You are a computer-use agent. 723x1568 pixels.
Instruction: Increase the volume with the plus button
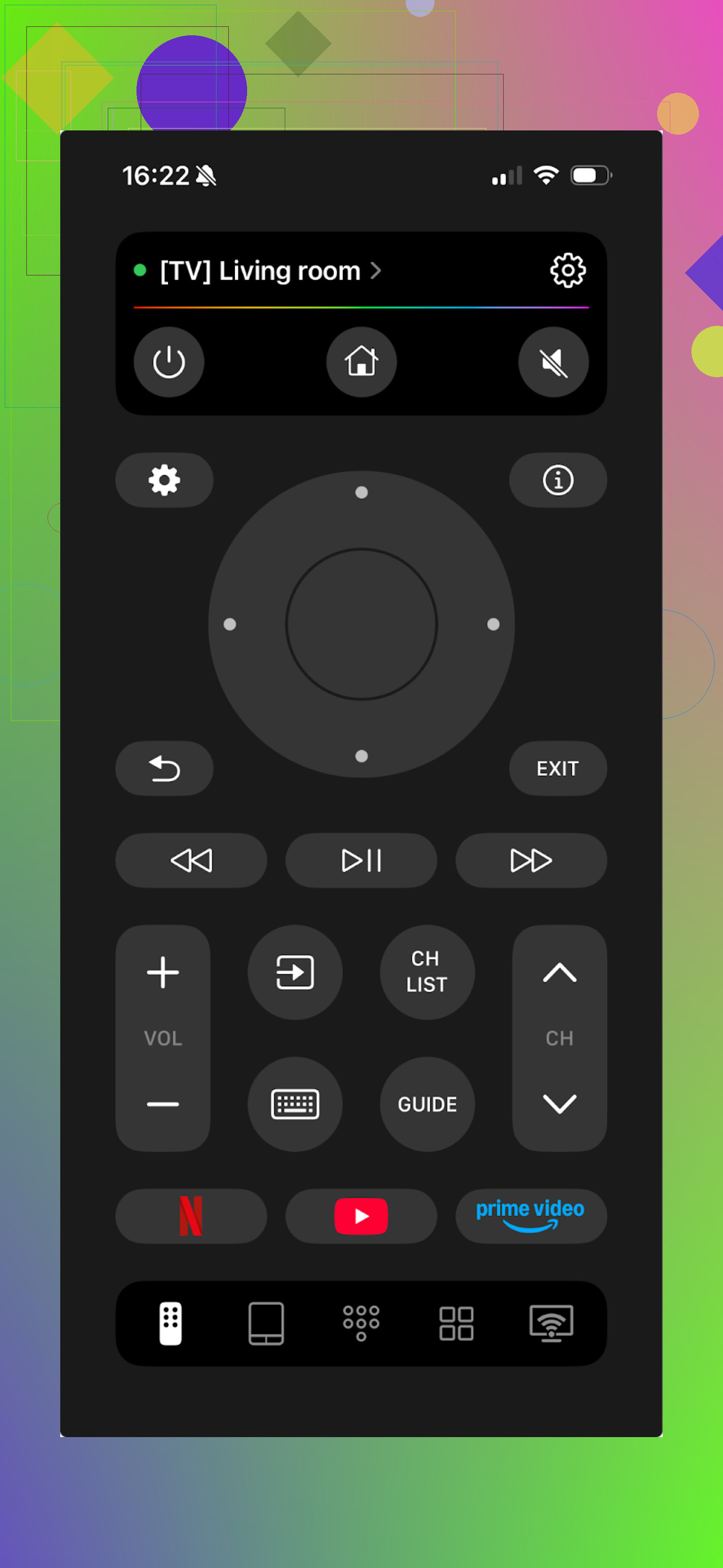tap(163, 972)
